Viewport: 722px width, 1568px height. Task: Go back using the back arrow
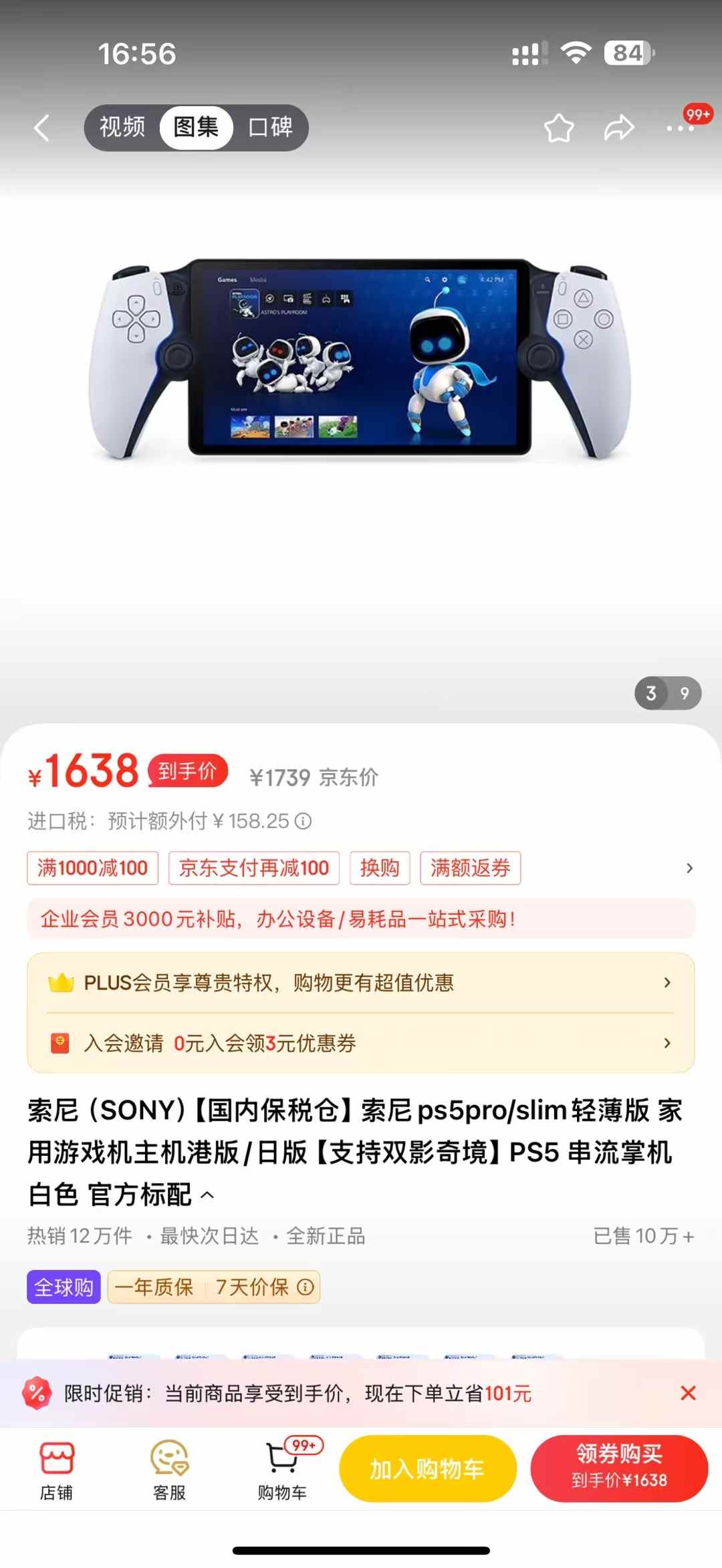pyautogui.click(x=42, y=128)
